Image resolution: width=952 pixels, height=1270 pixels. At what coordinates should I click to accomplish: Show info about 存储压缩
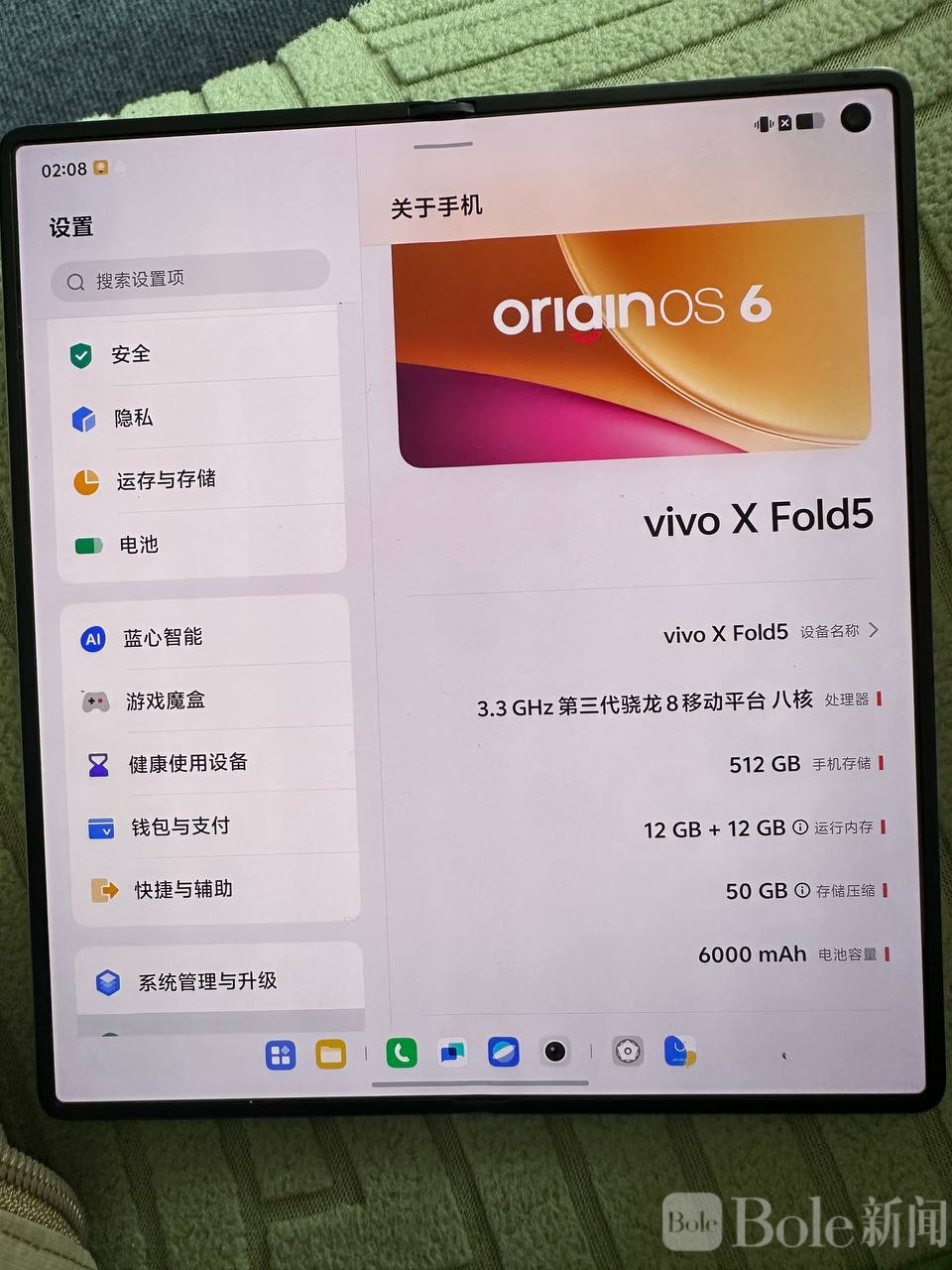point(802,890)
